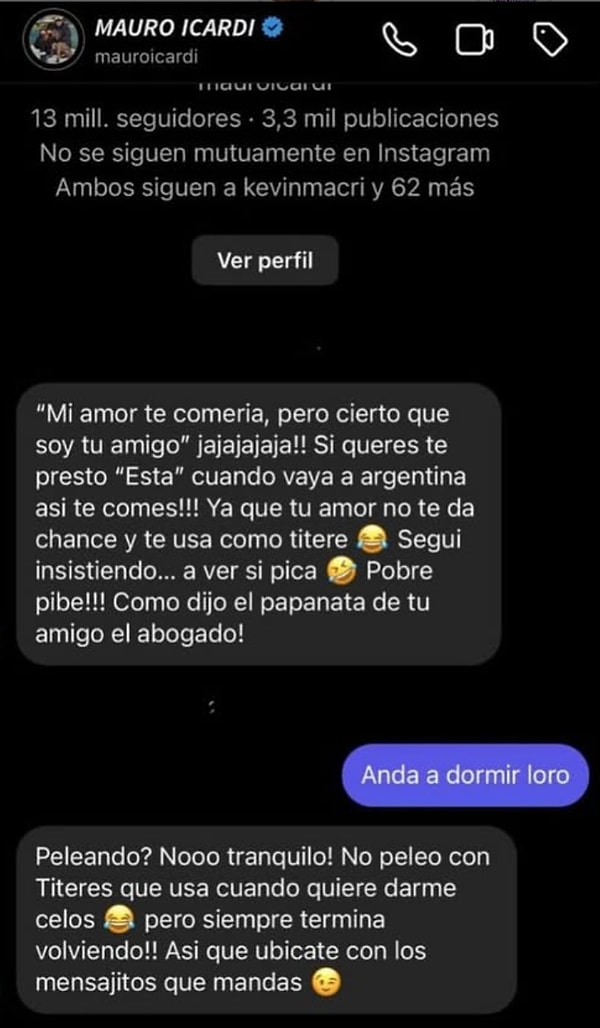Open the label tag icon
This screenshot has width=600, height=1028.
(551, 40)
